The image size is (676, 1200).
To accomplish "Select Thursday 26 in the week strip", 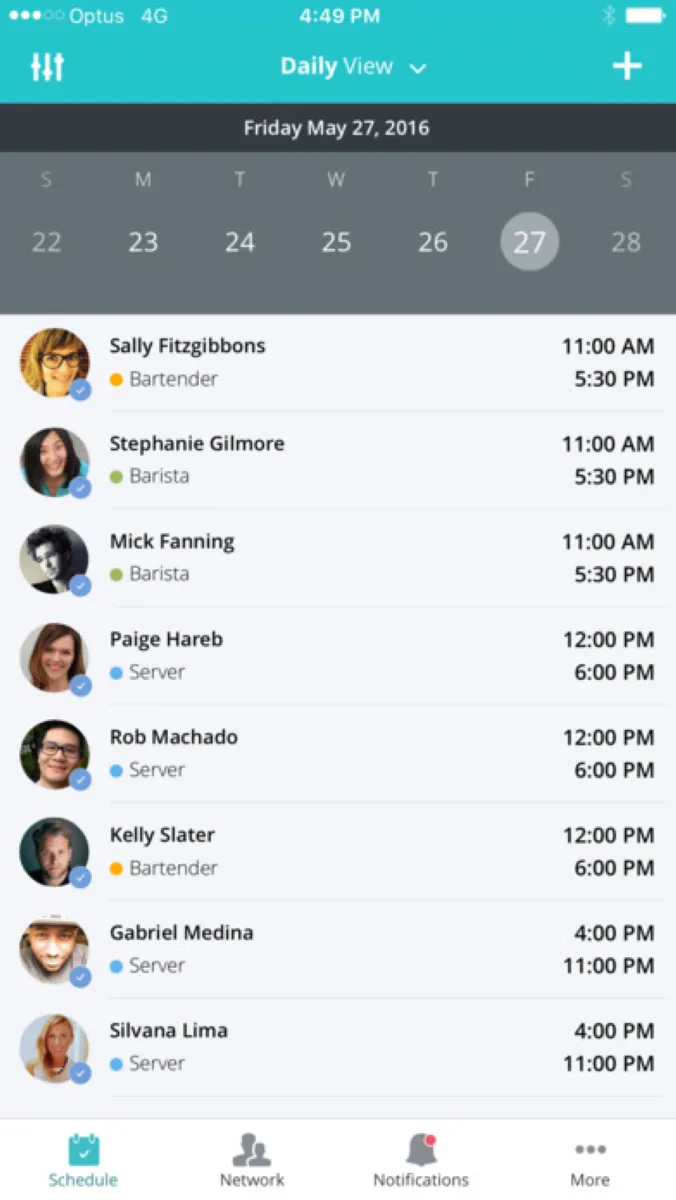I will click(x=433, y=241).
